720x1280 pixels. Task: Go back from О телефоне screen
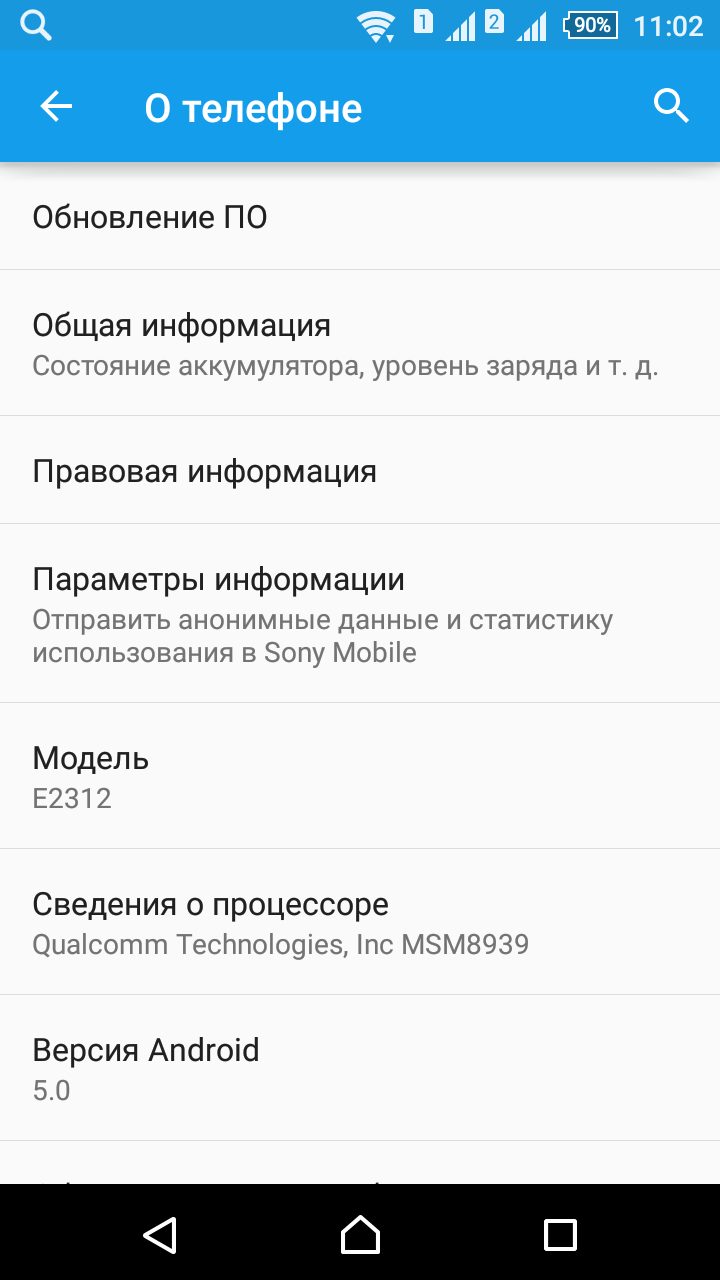pyautogui.click(x=56, y=107)
